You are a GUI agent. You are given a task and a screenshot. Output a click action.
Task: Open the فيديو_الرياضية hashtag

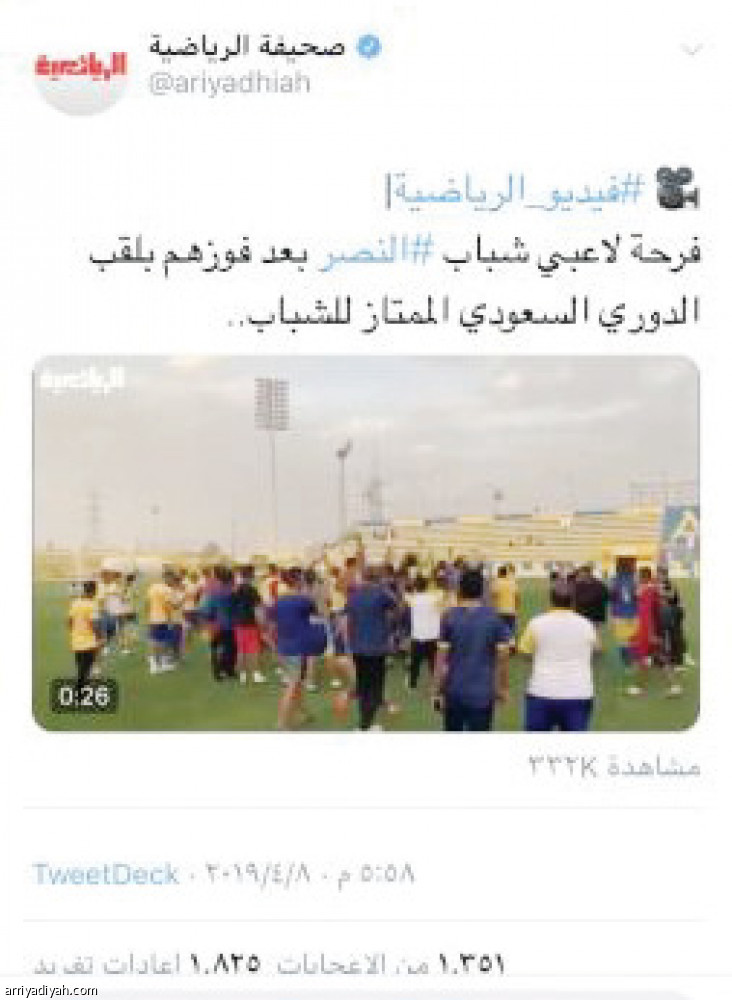pyautogui.click(x=517, y=190)
